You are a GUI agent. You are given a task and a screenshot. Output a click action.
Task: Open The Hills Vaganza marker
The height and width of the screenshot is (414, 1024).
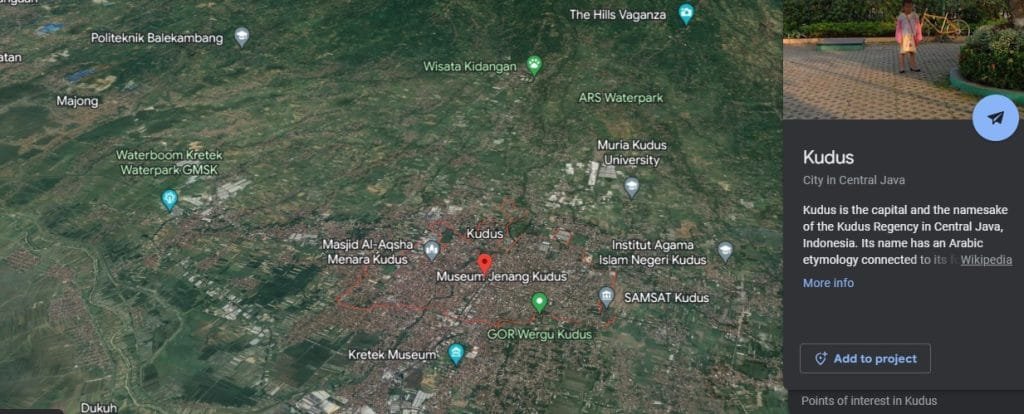point(686,14)
